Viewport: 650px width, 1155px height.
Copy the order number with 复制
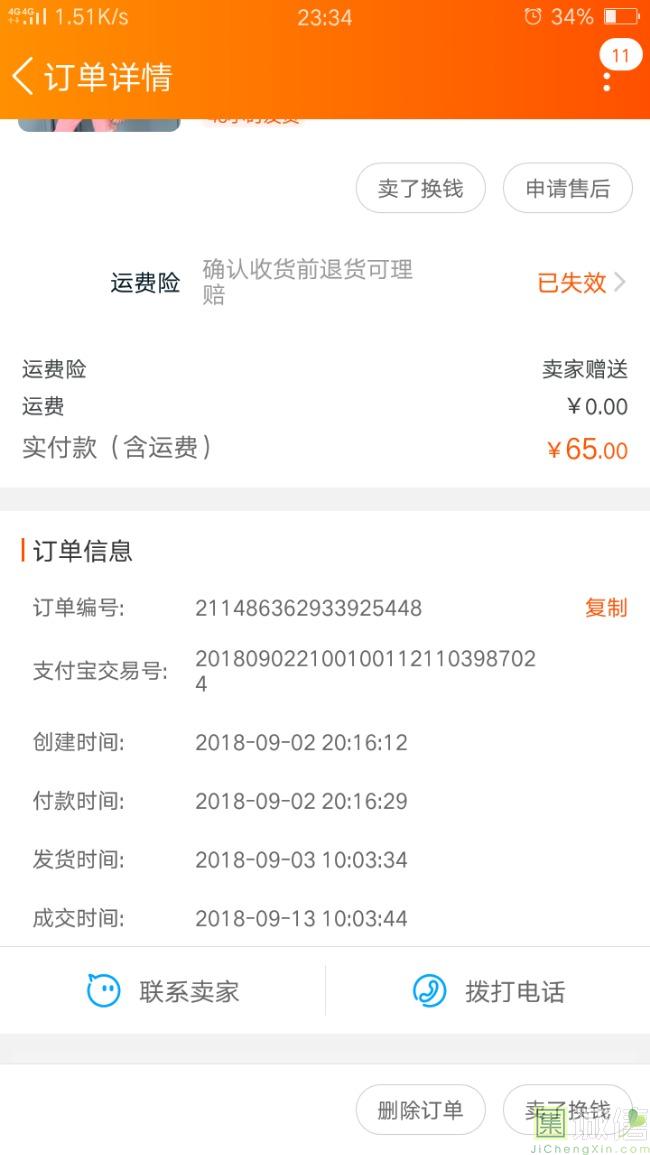(x=605, y=607)
